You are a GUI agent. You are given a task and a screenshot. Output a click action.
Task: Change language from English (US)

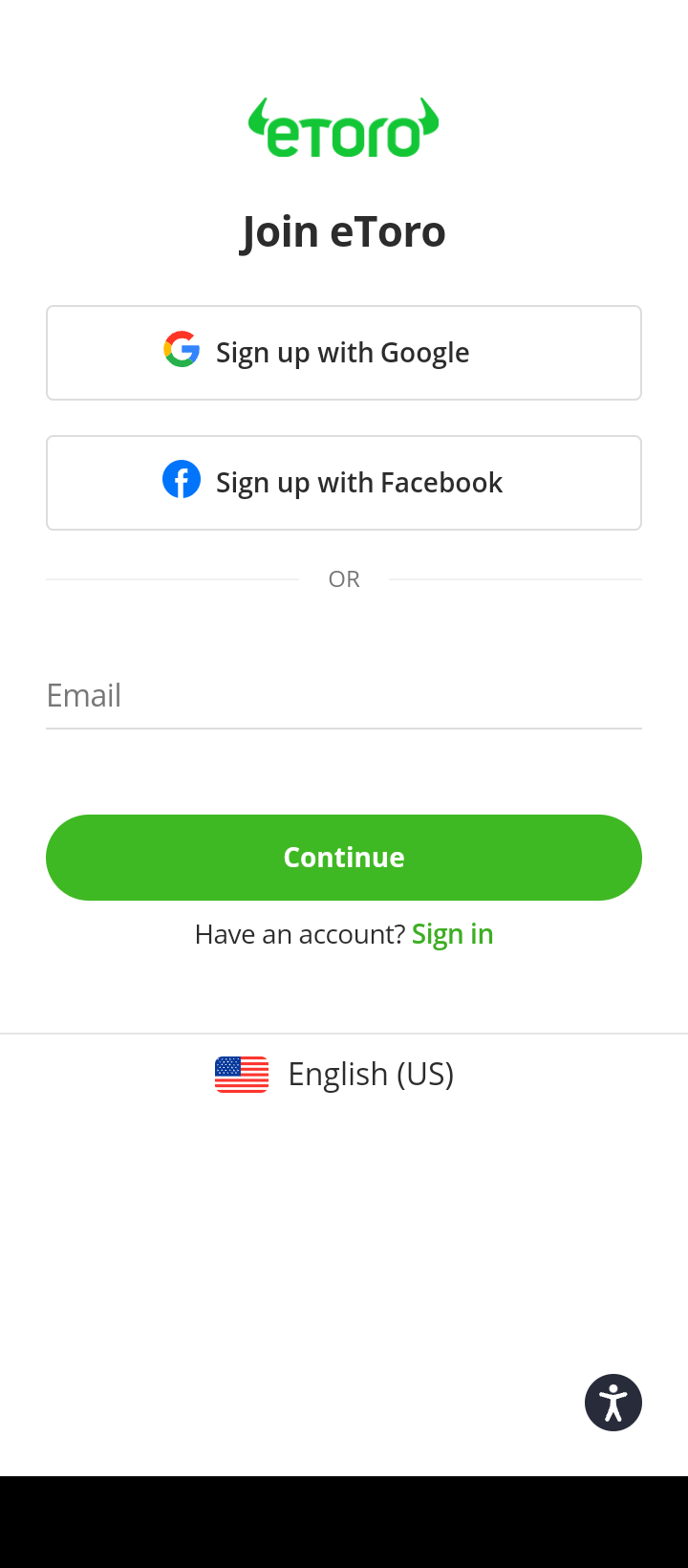click(x=335, y=1074)
